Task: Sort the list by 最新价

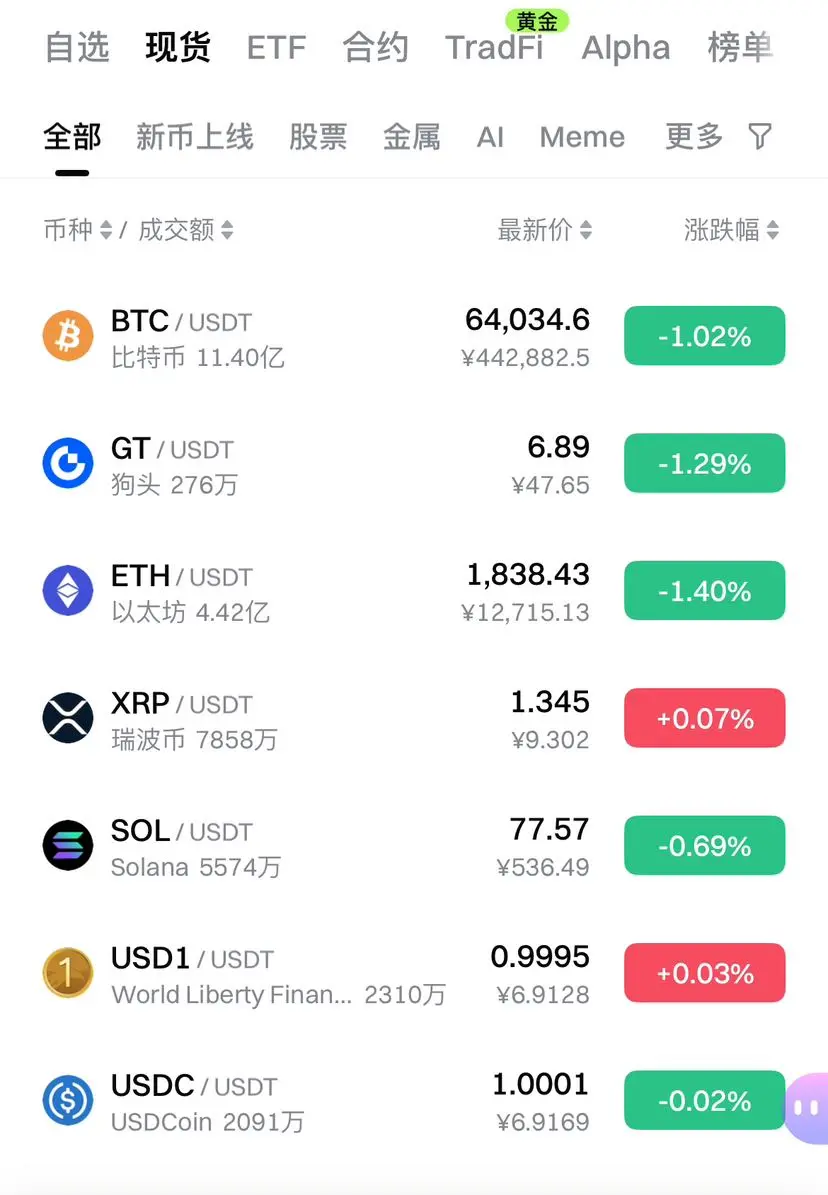Action: coord(545,230)
